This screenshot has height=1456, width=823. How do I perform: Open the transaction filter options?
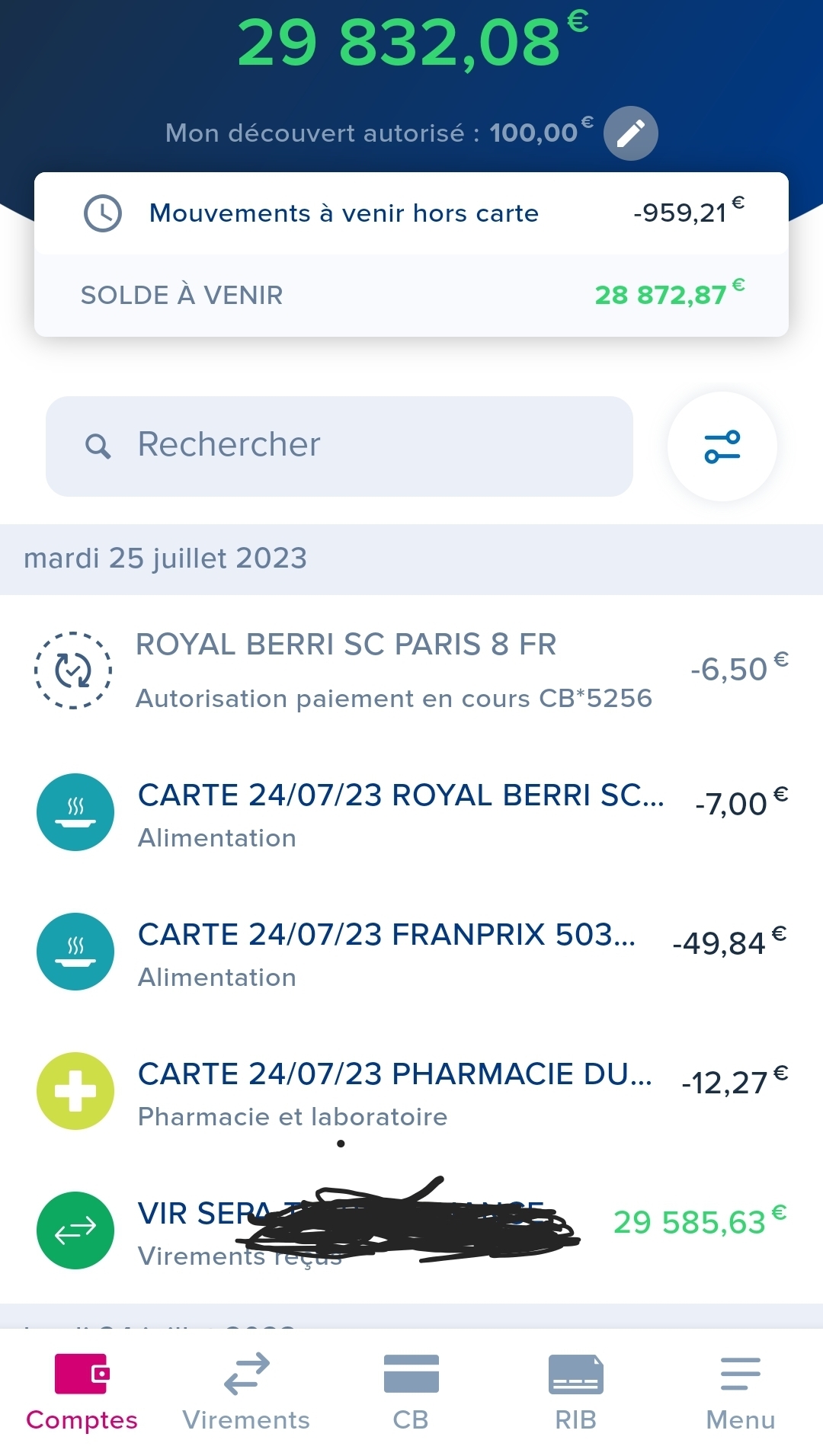point(722,446)
